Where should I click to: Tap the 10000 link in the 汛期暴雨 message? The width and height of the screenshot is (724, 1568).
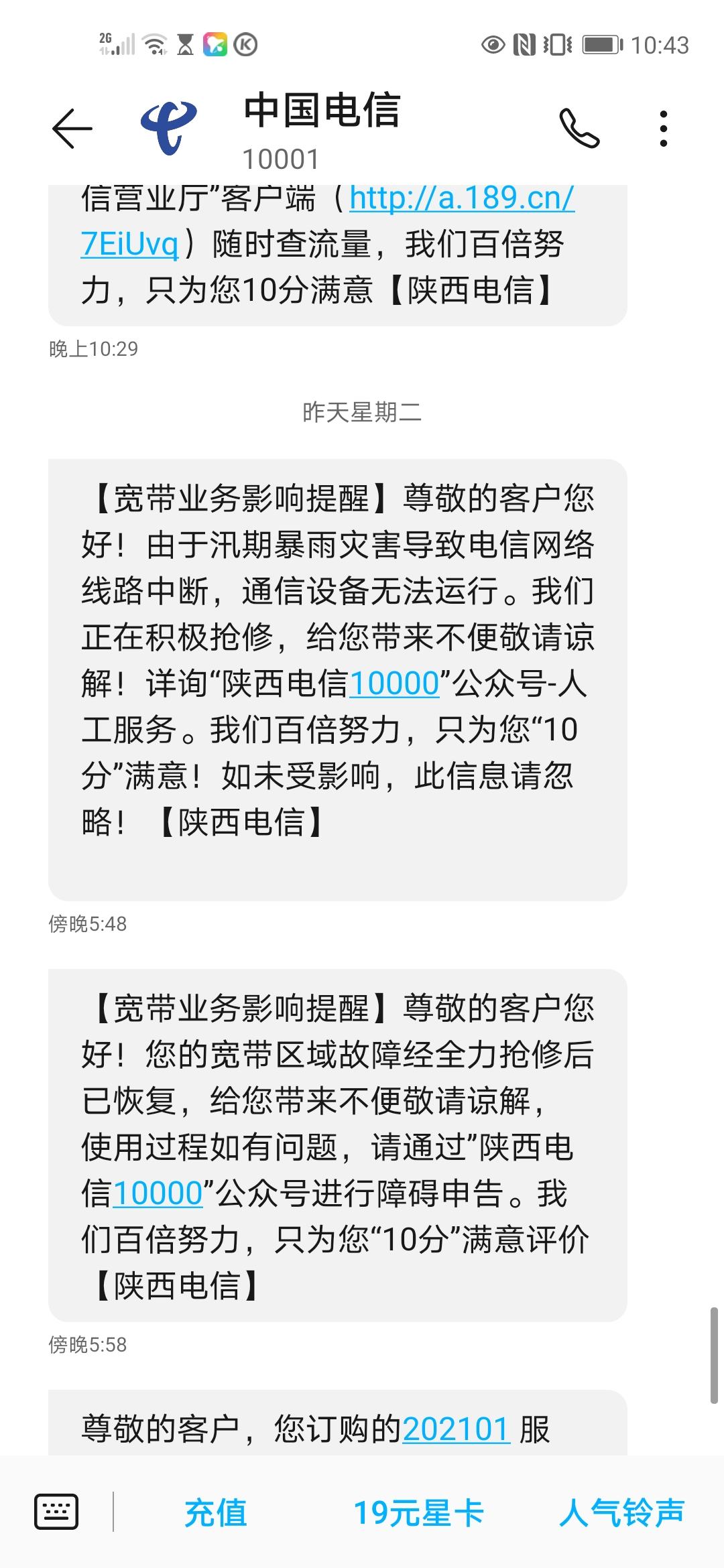tap(394, 683)
